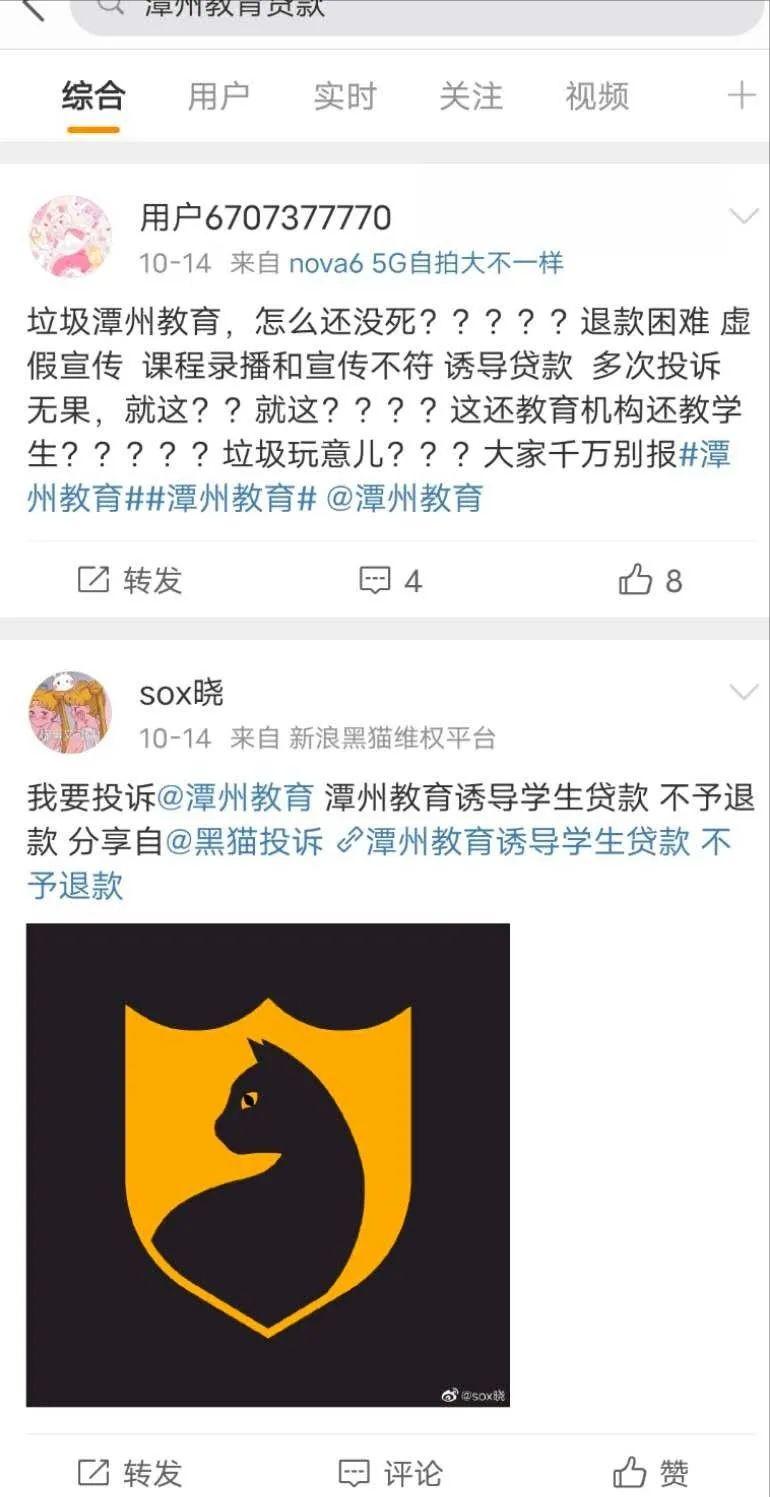Switch to the 用户 tab

[x=219, y=97]
